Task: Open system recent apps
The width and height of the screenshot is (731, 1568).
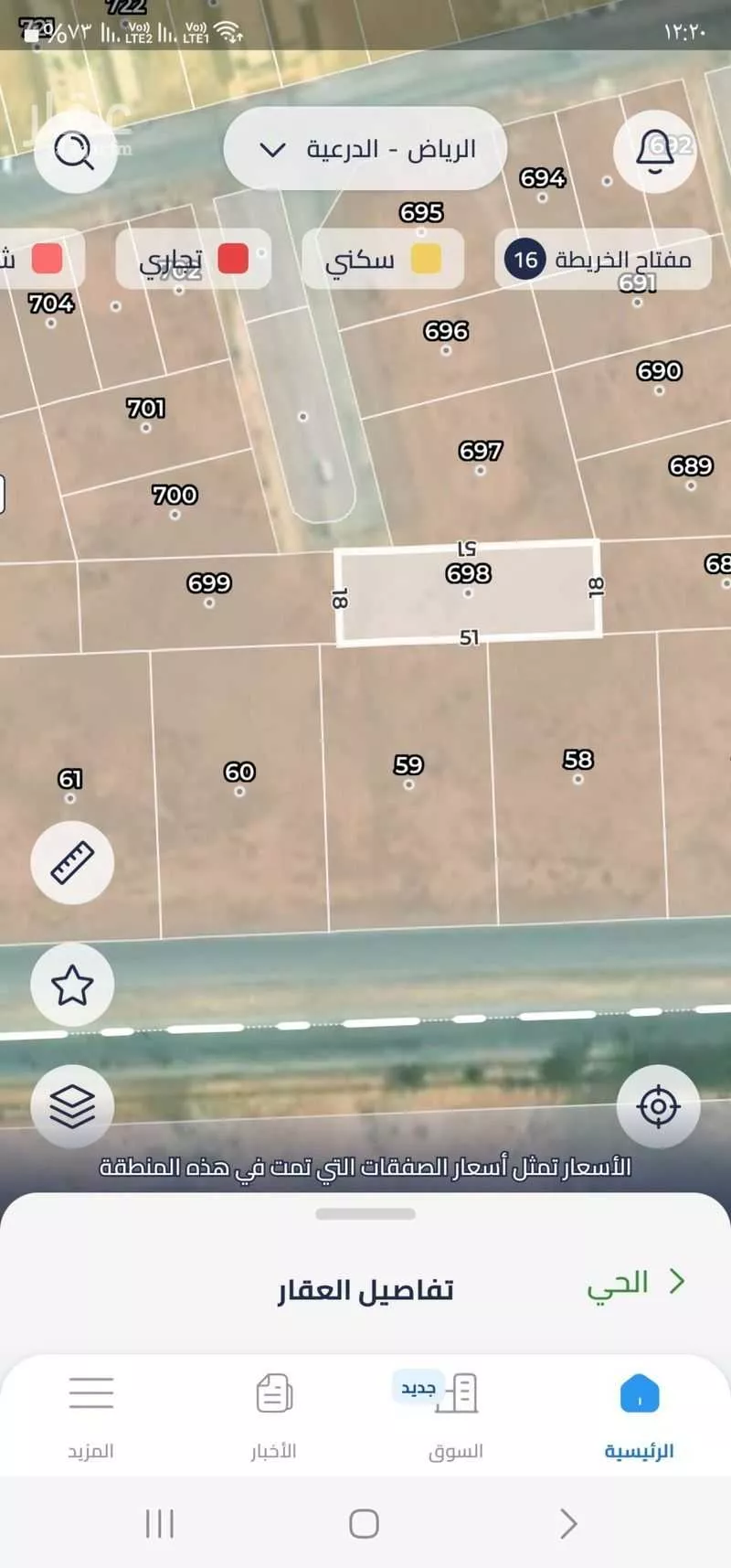Action: point(160,1523)
